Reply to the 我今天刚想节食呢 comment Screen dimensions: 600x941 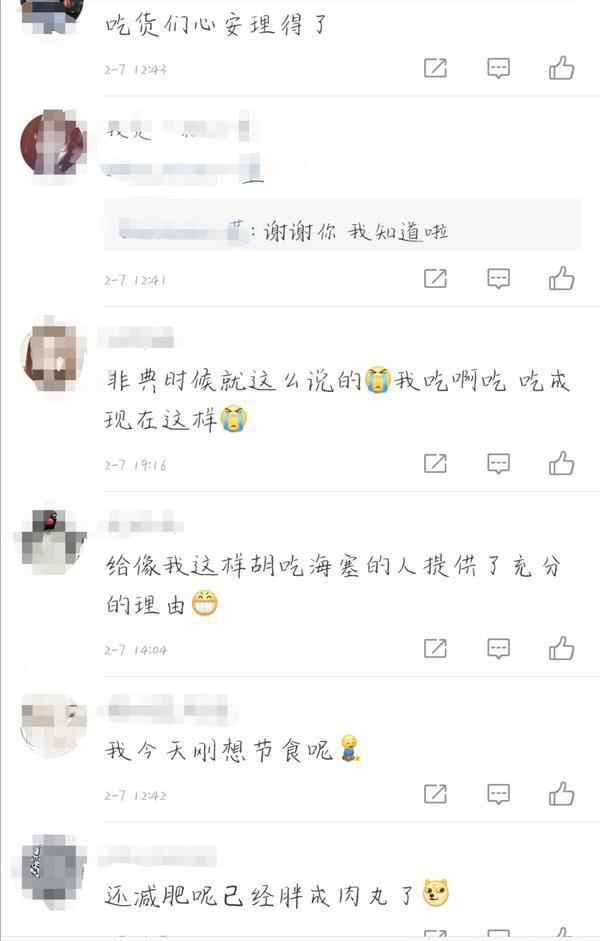tap(498, 794)
